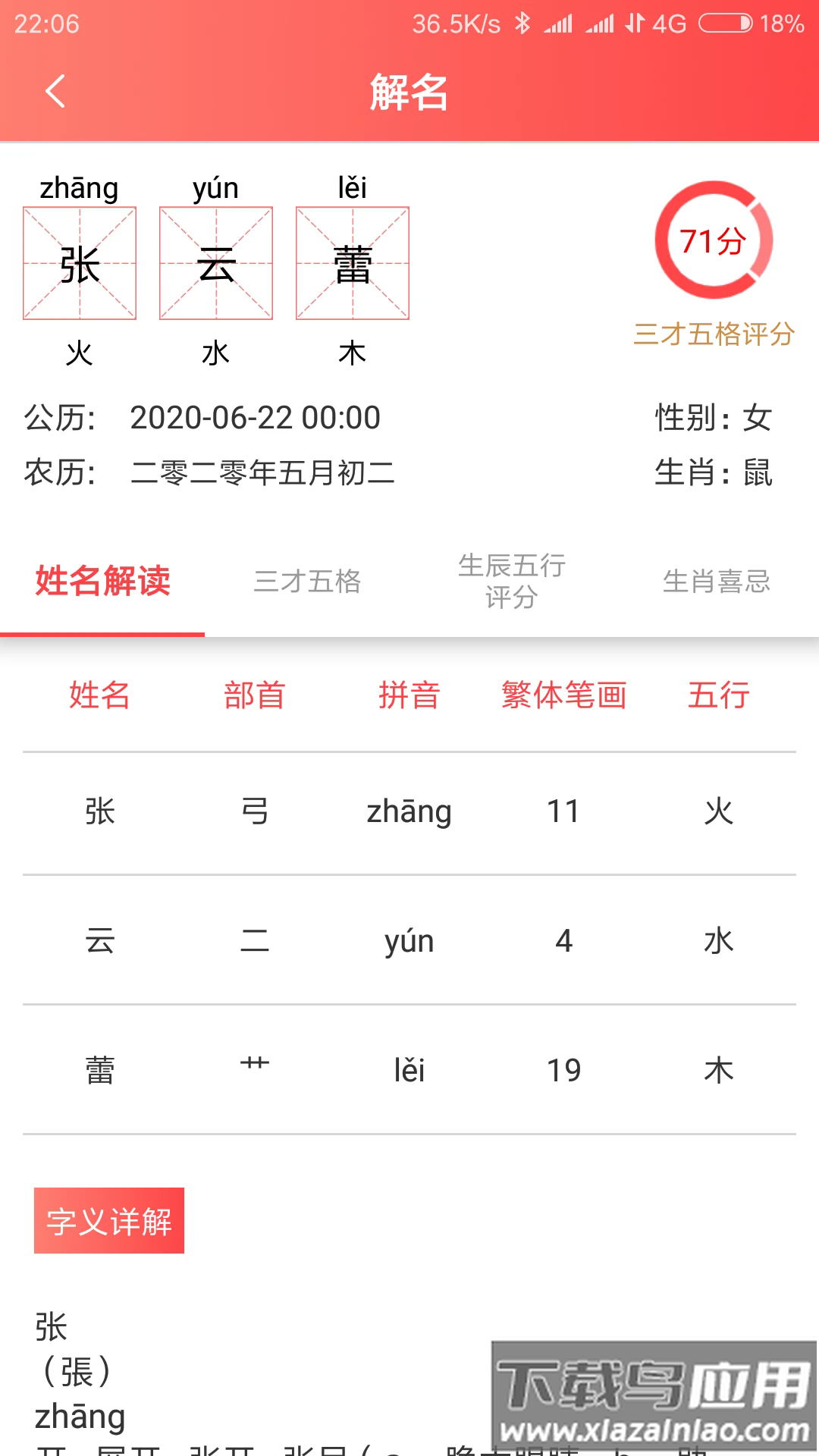
Task: Switch to the 生肖喜忌 tab
Action: (717, 580)
